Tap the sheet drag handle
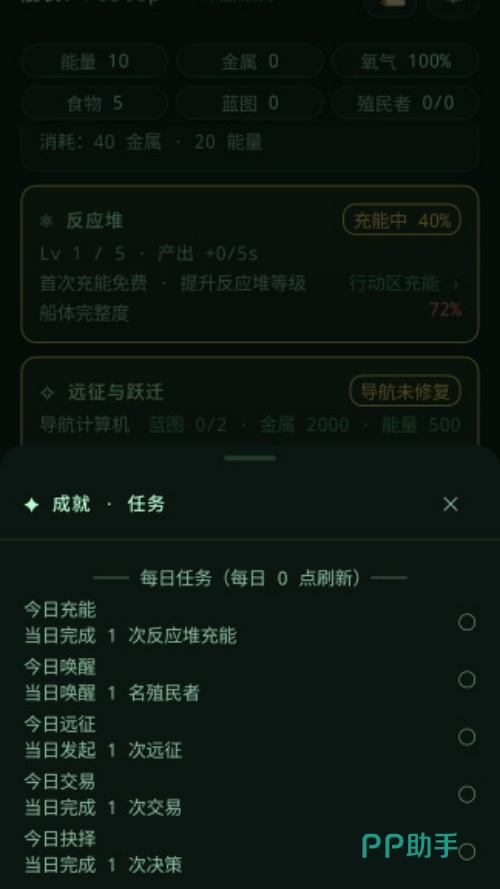 point(250,458)
